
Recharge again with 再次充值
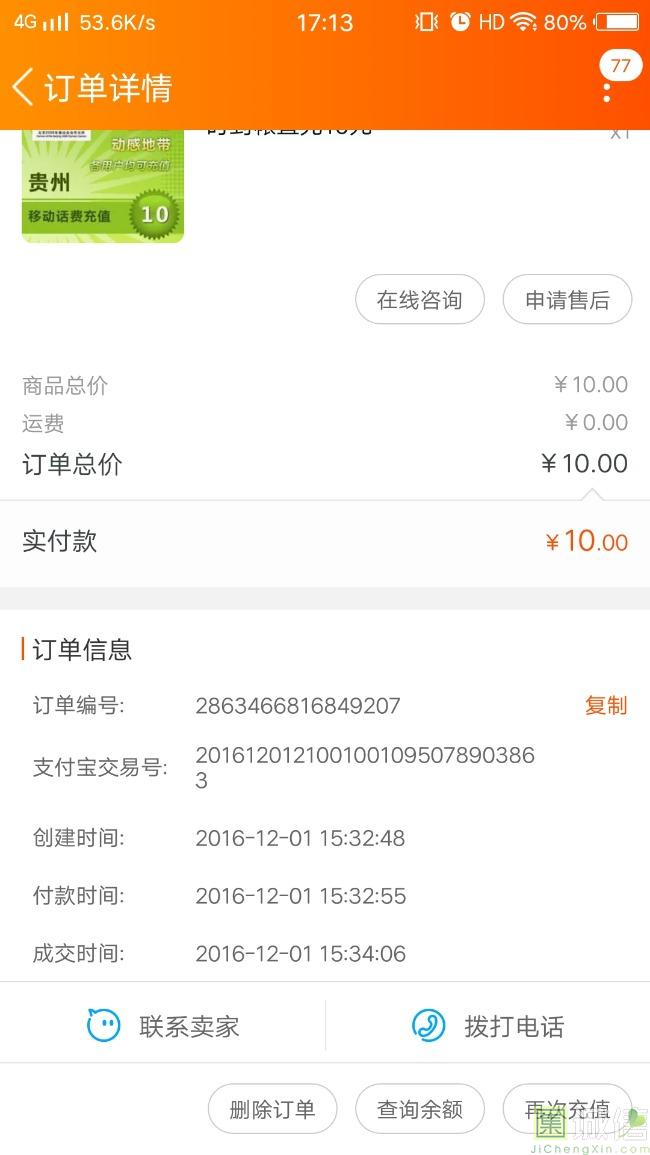tap(567, 1109)
